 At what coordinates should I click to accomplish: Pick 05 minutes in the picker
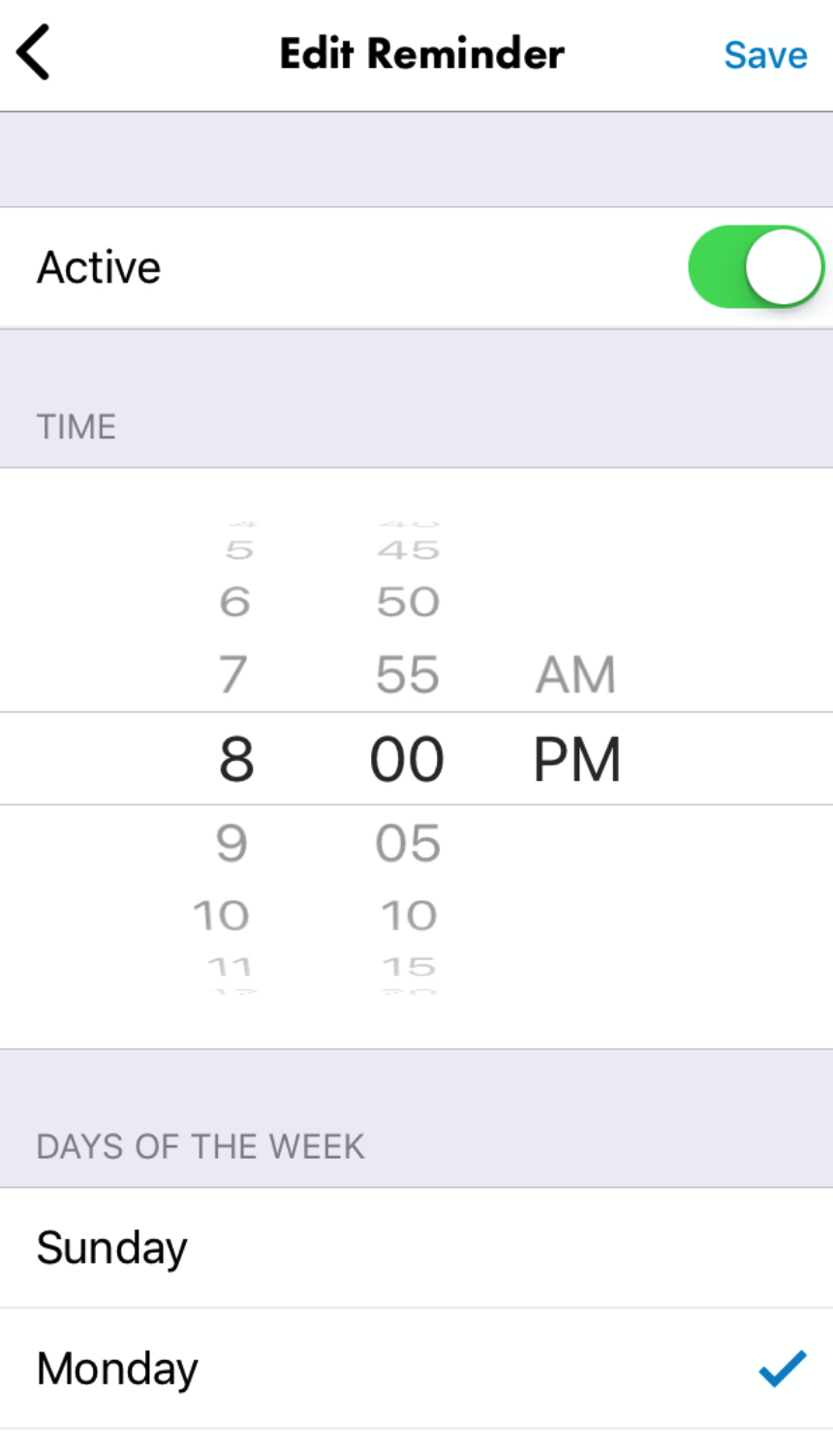[x=408, y=843]
